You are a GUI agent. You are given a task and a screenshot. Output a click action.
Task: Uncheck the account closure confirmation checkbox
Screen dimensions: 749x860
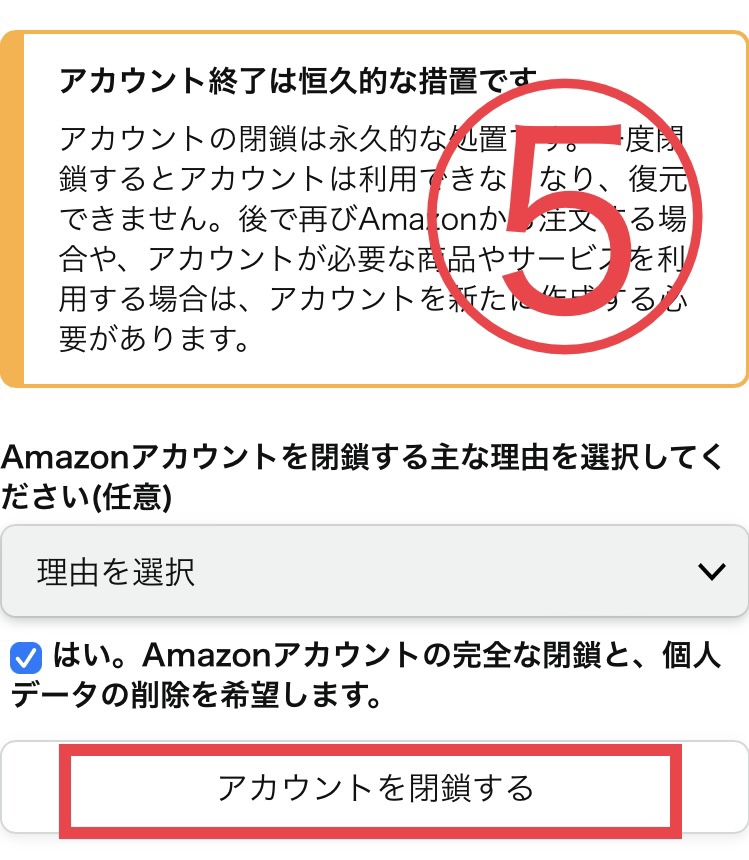pos(26,658)
